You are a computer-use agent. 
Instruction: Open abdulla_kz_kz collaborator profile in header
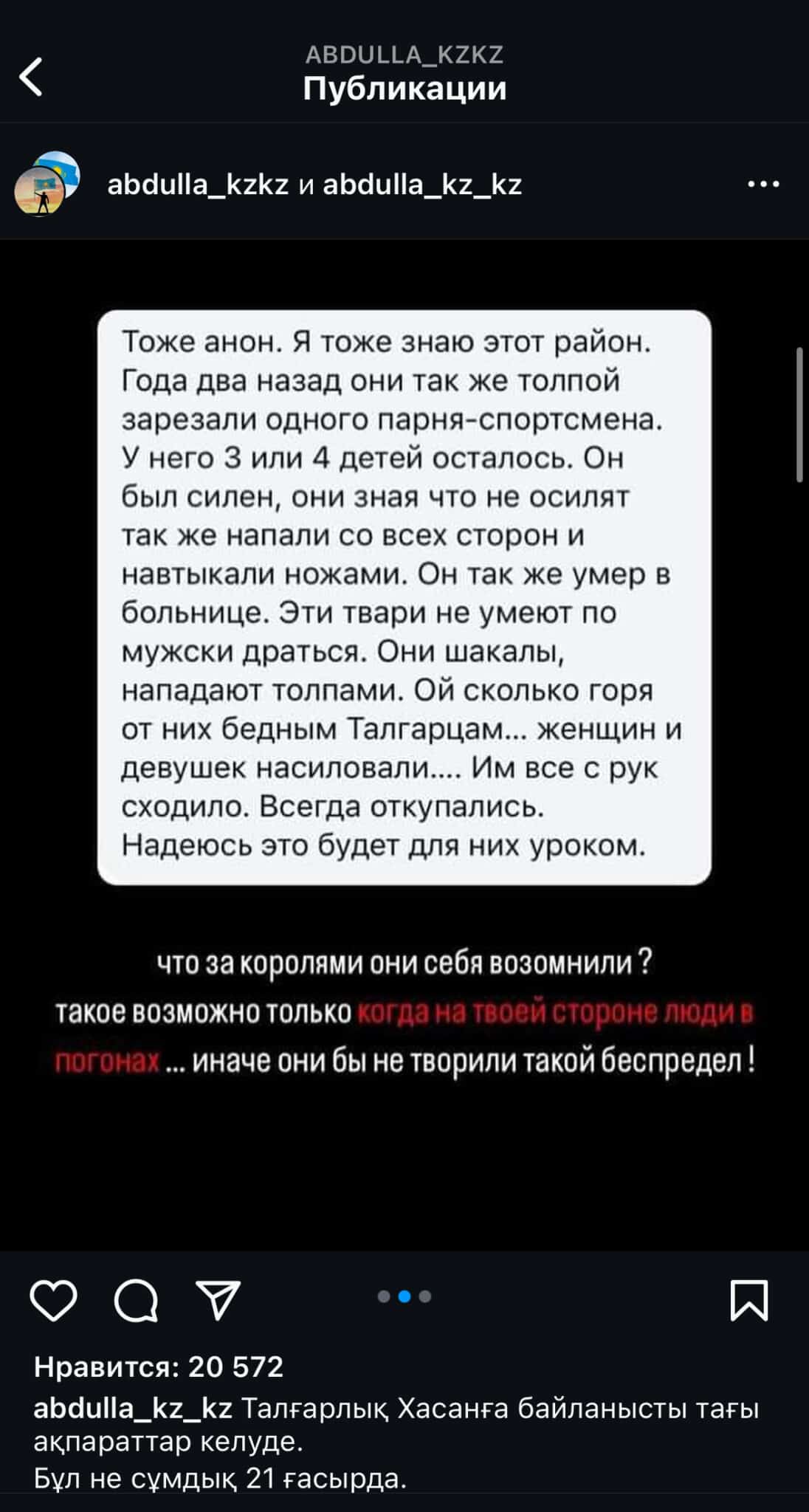click(x=422, y=184)
